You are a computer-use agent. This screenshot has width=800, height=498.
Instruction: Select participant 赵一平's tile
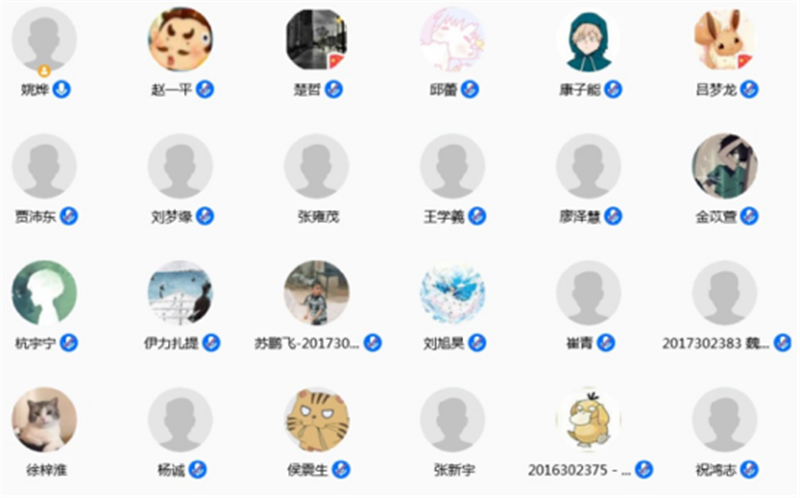[x=180, y=40]
